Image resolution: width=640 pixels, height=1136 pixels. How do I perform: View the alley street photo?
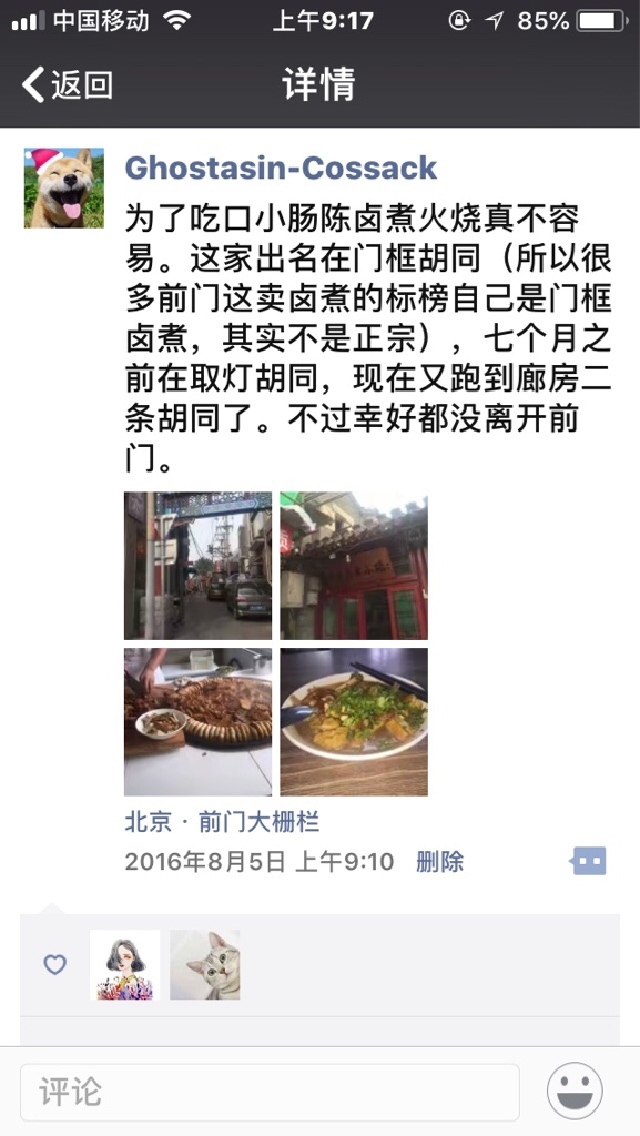coord(198,565)
